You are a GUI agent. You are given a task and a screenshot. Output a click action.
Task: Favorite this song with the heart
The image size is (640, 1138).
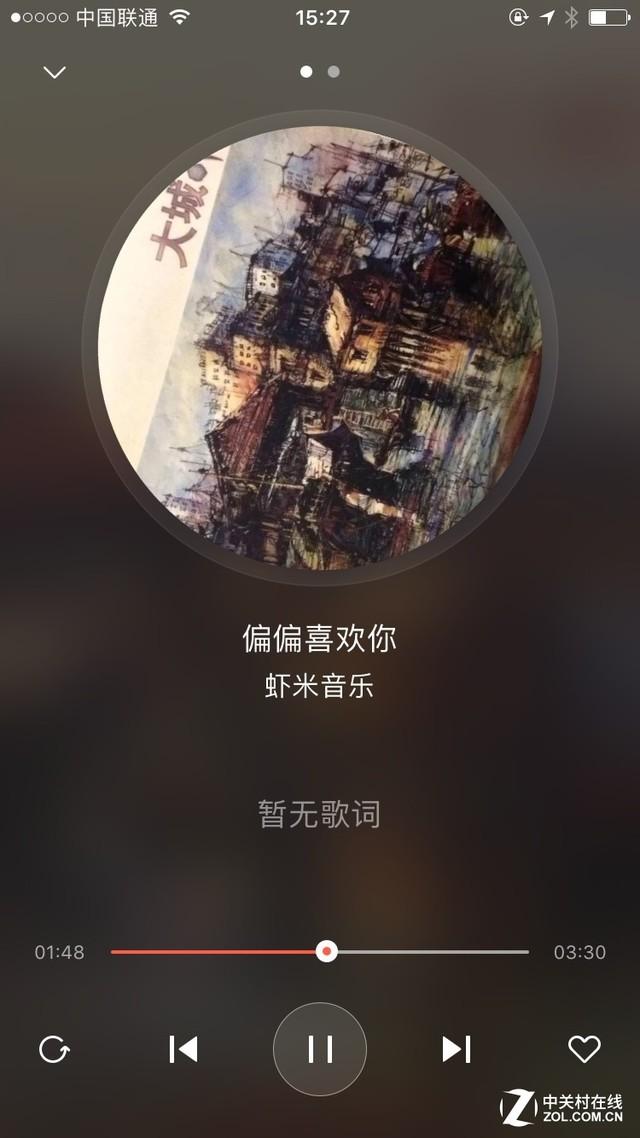pyautogui.click(x=584, y=1049)
